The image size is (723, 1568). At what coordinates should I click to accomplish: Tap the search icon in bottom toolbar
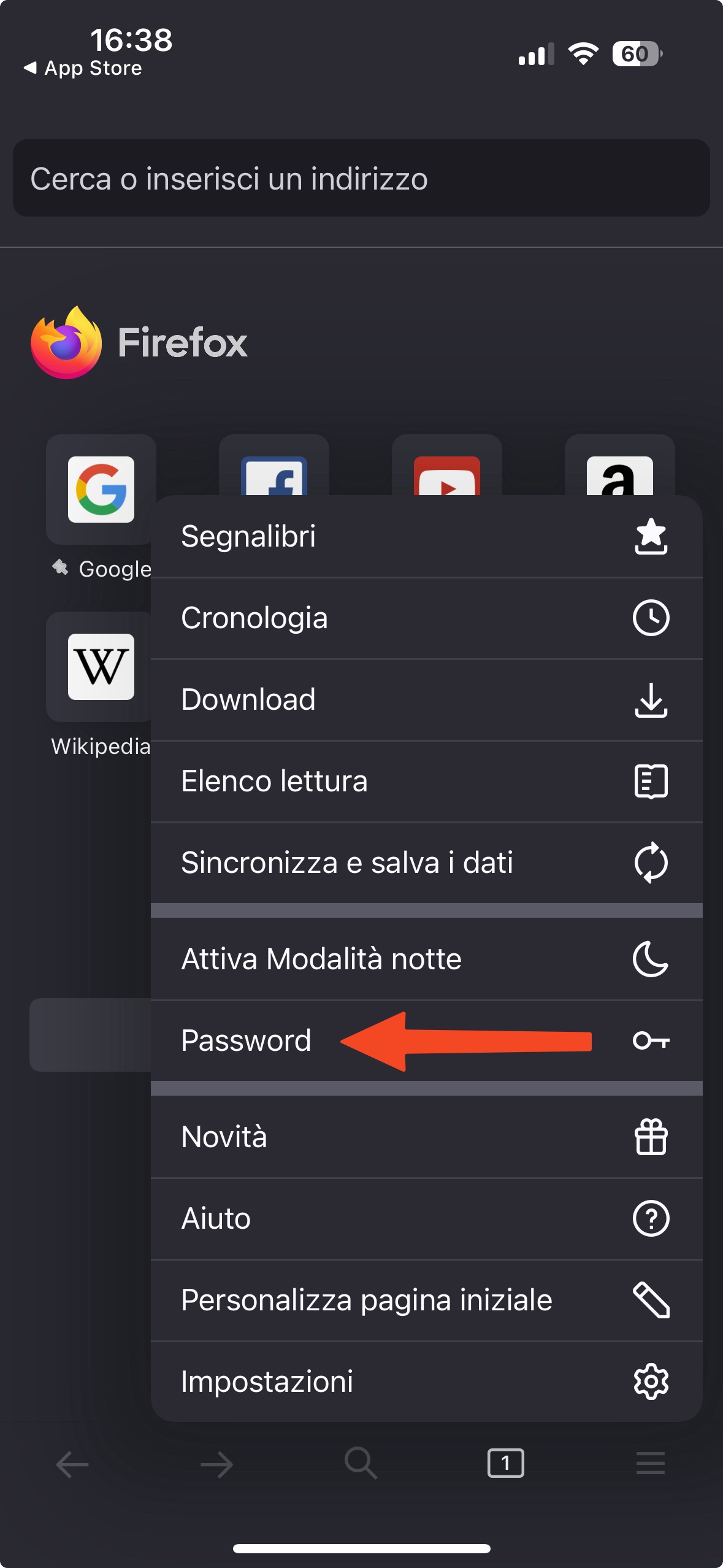tap(361, 1463)
